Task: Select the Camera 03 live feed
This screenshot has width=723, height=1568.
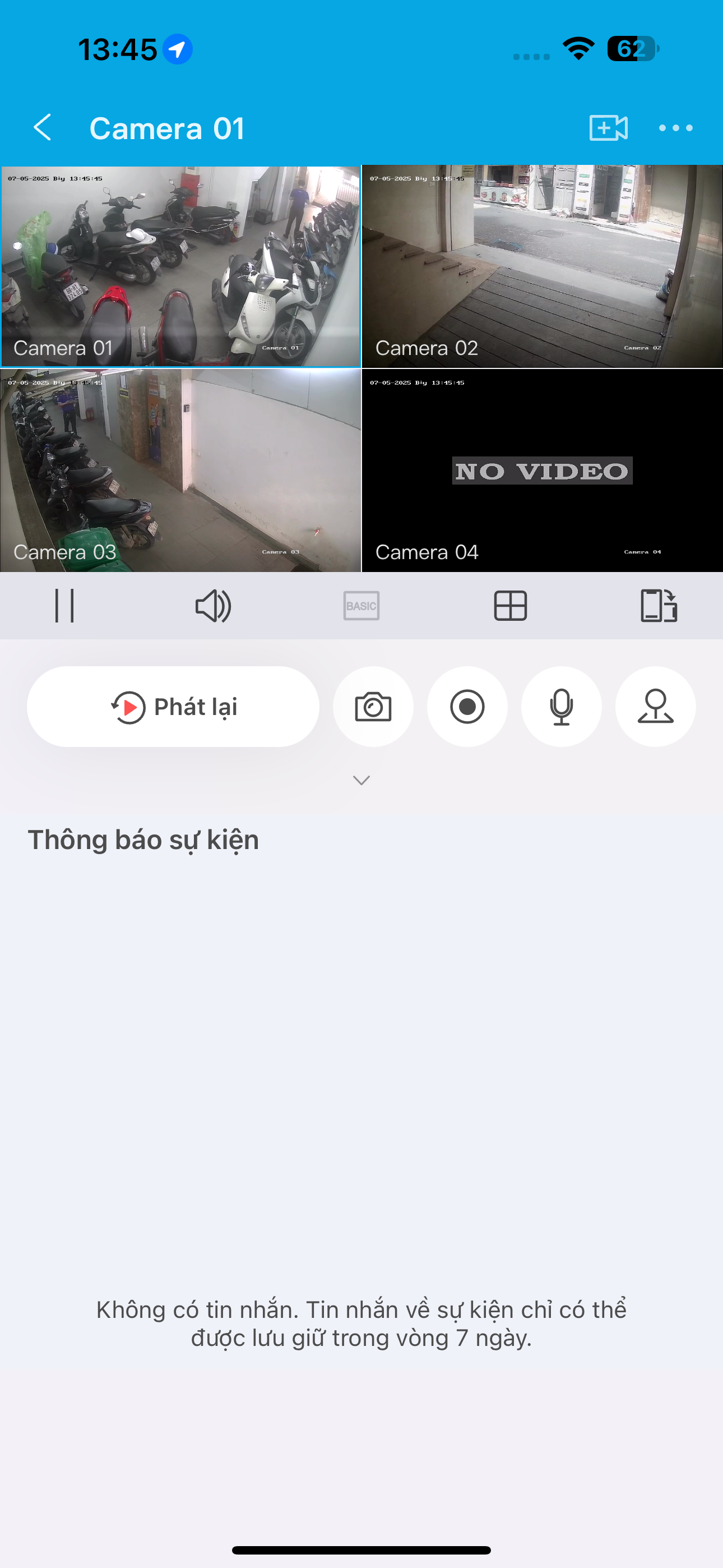Action: (x=180, y=471)
